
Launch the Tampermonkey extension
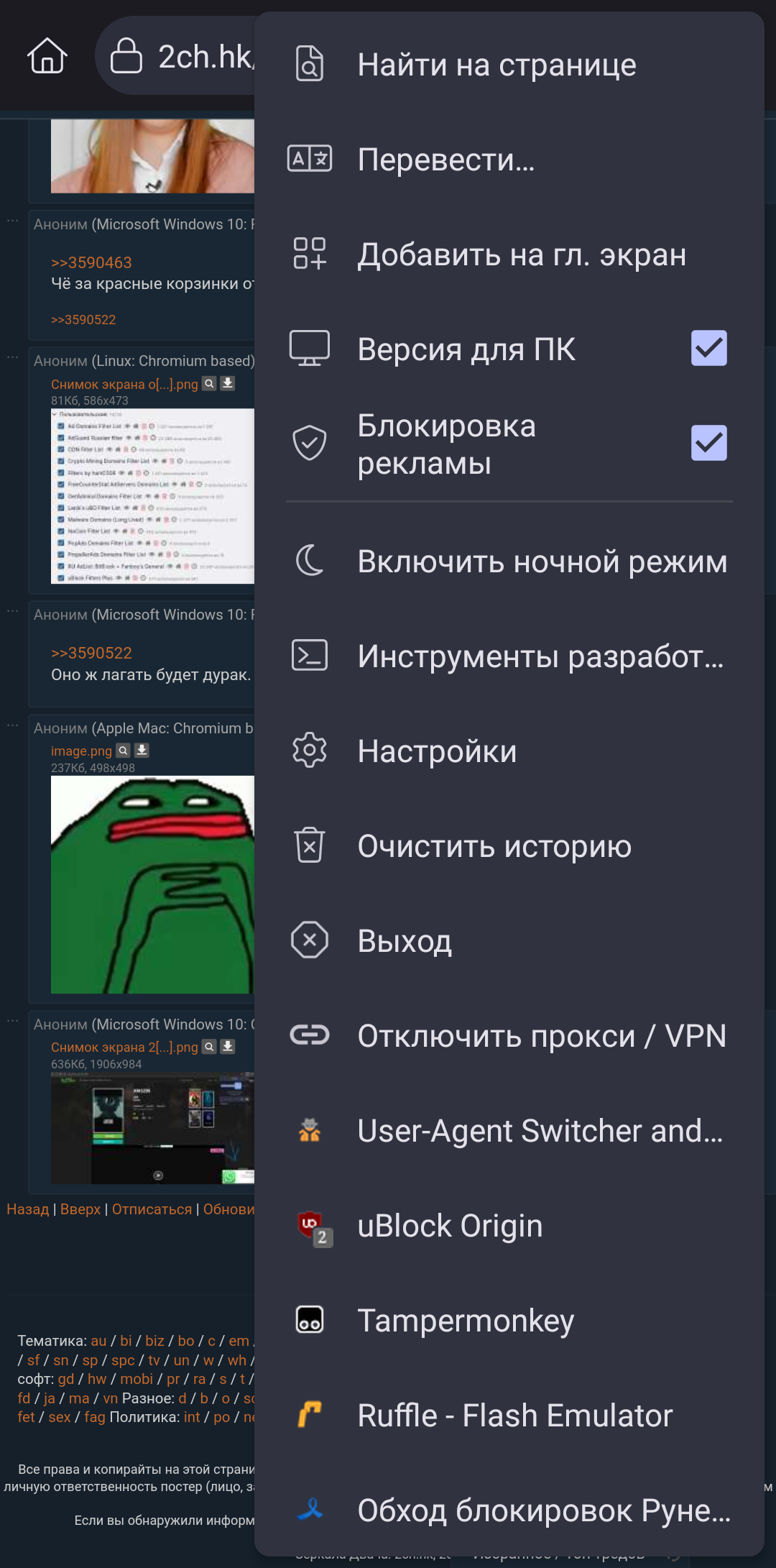(509, 1321)
